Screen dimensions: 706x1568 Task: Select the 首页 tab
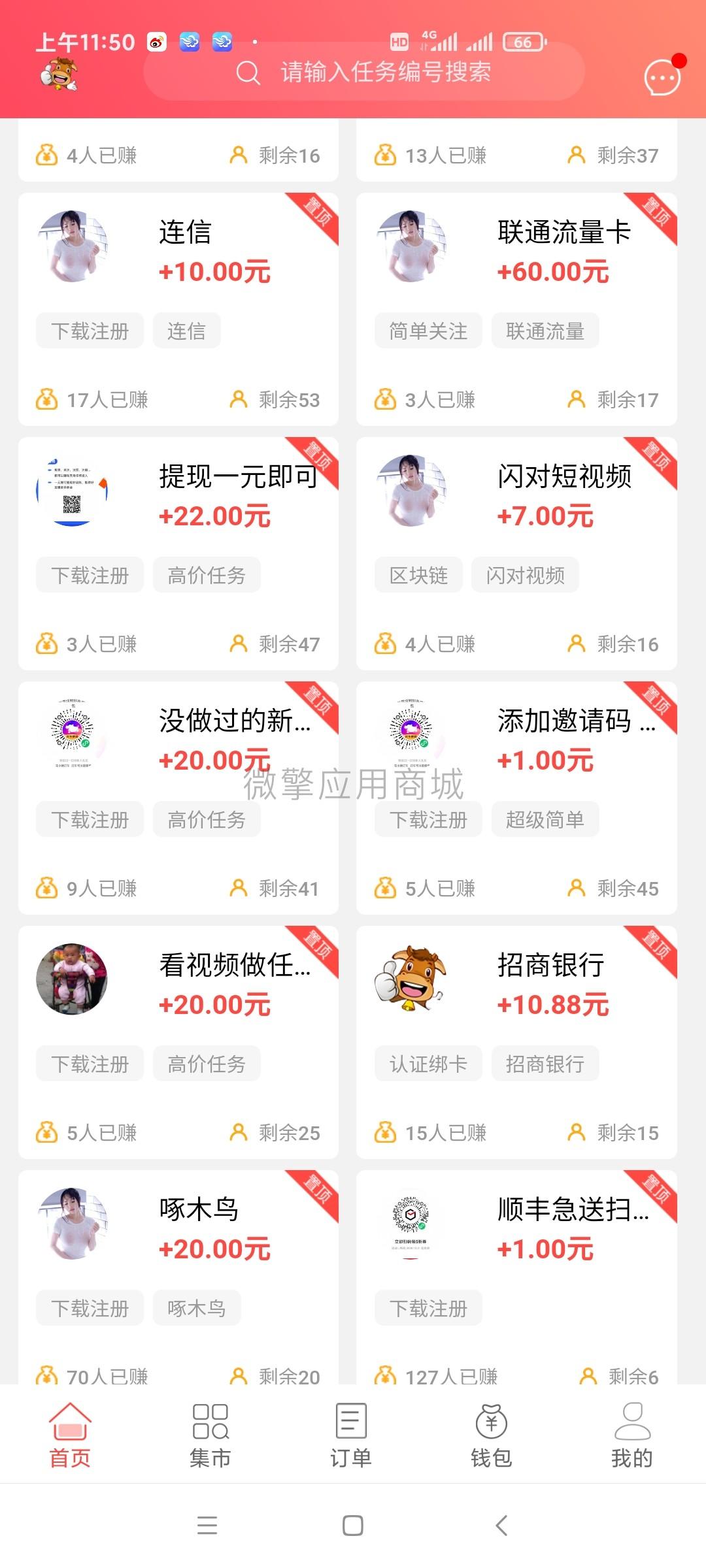pos(70,1435)
